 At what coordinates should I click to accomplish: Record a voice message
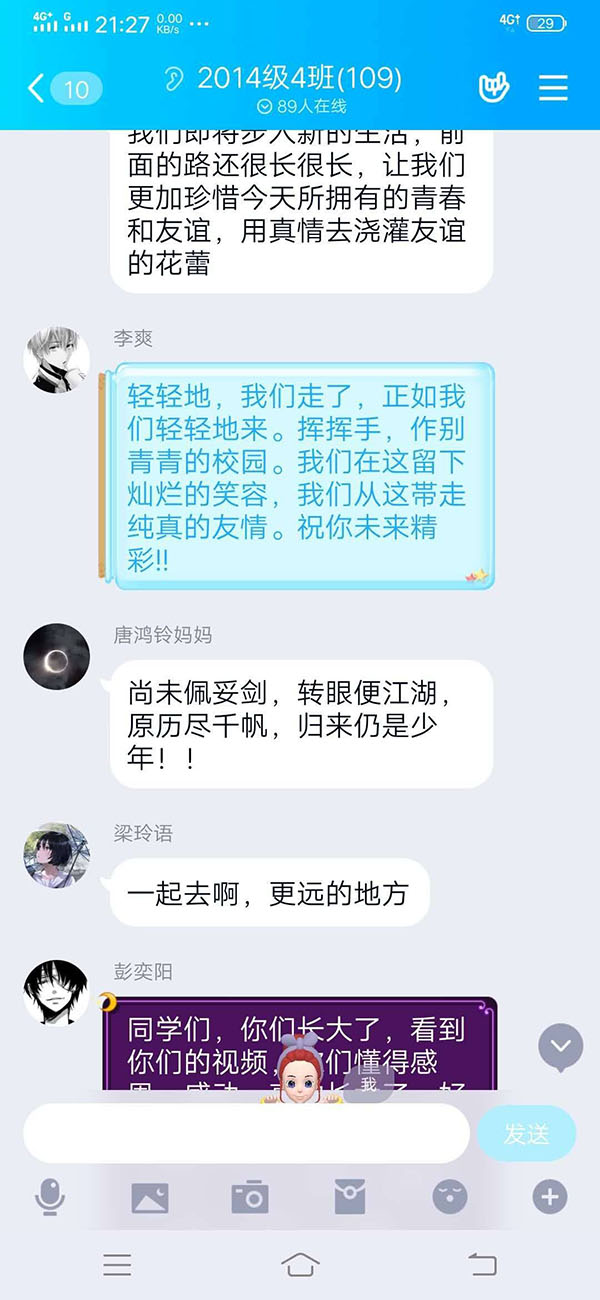coord(50,1196)
